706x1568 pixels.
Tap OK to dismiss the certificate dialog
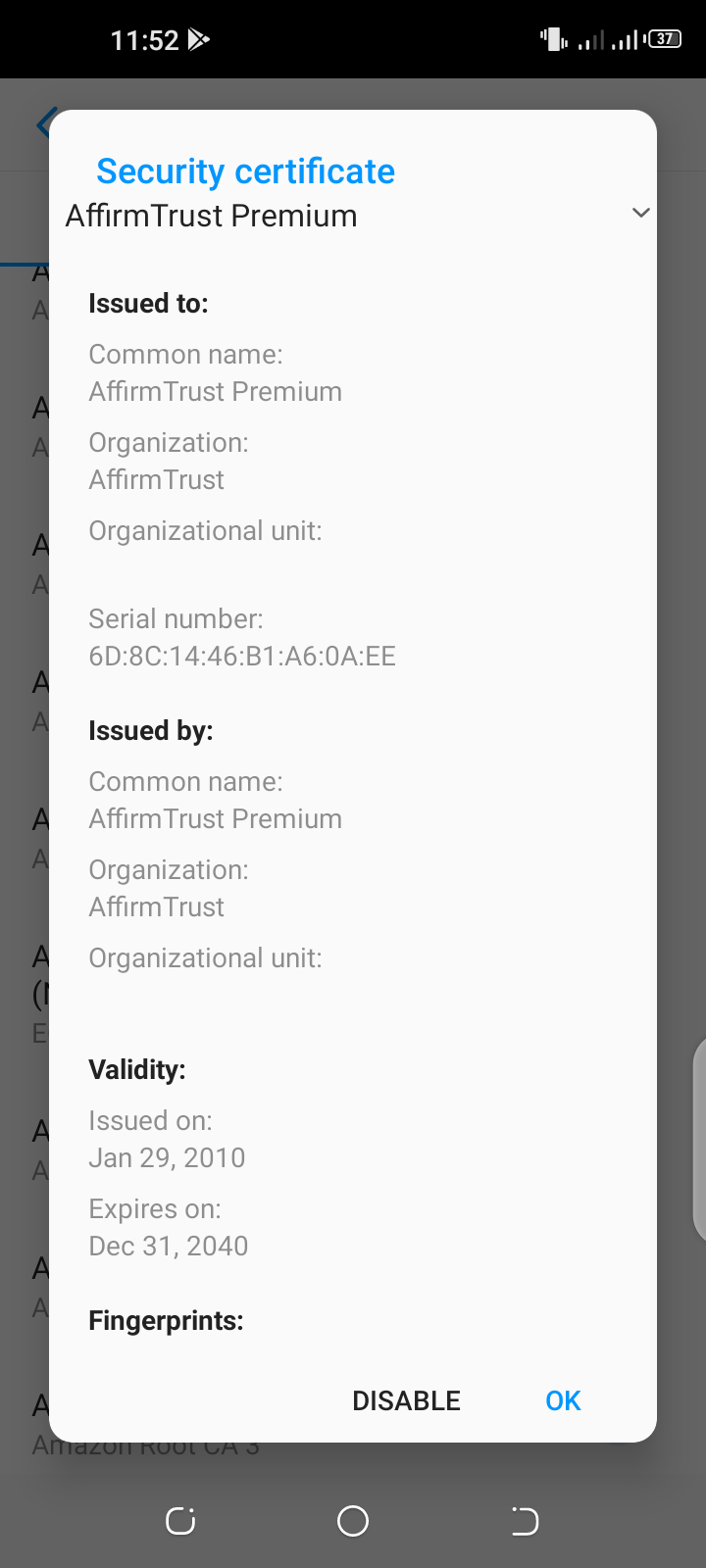pyautogui.click(x=562, y=1400)
